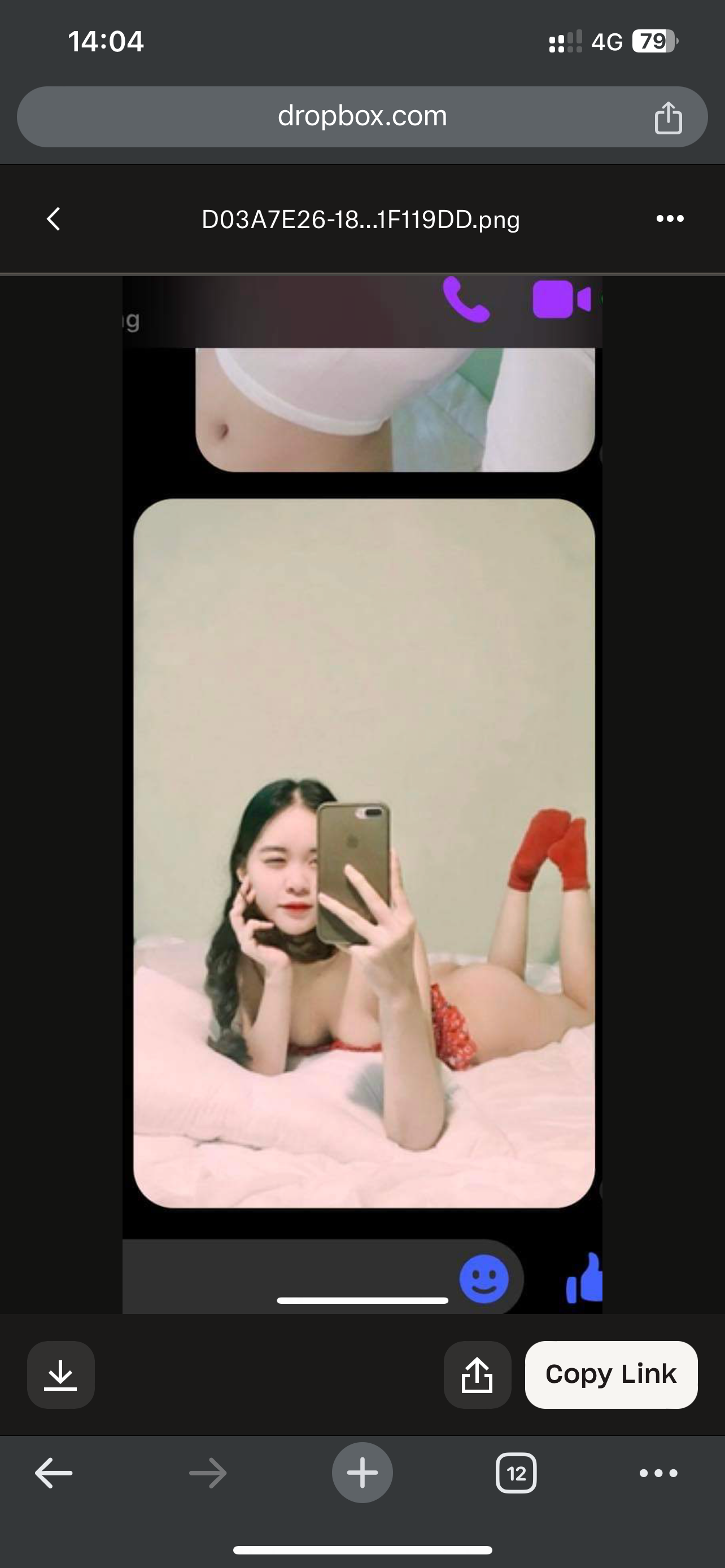This screenshot has height=1568, width=725.
Task: Go back from the file preview
Action: tap(54, 219)
